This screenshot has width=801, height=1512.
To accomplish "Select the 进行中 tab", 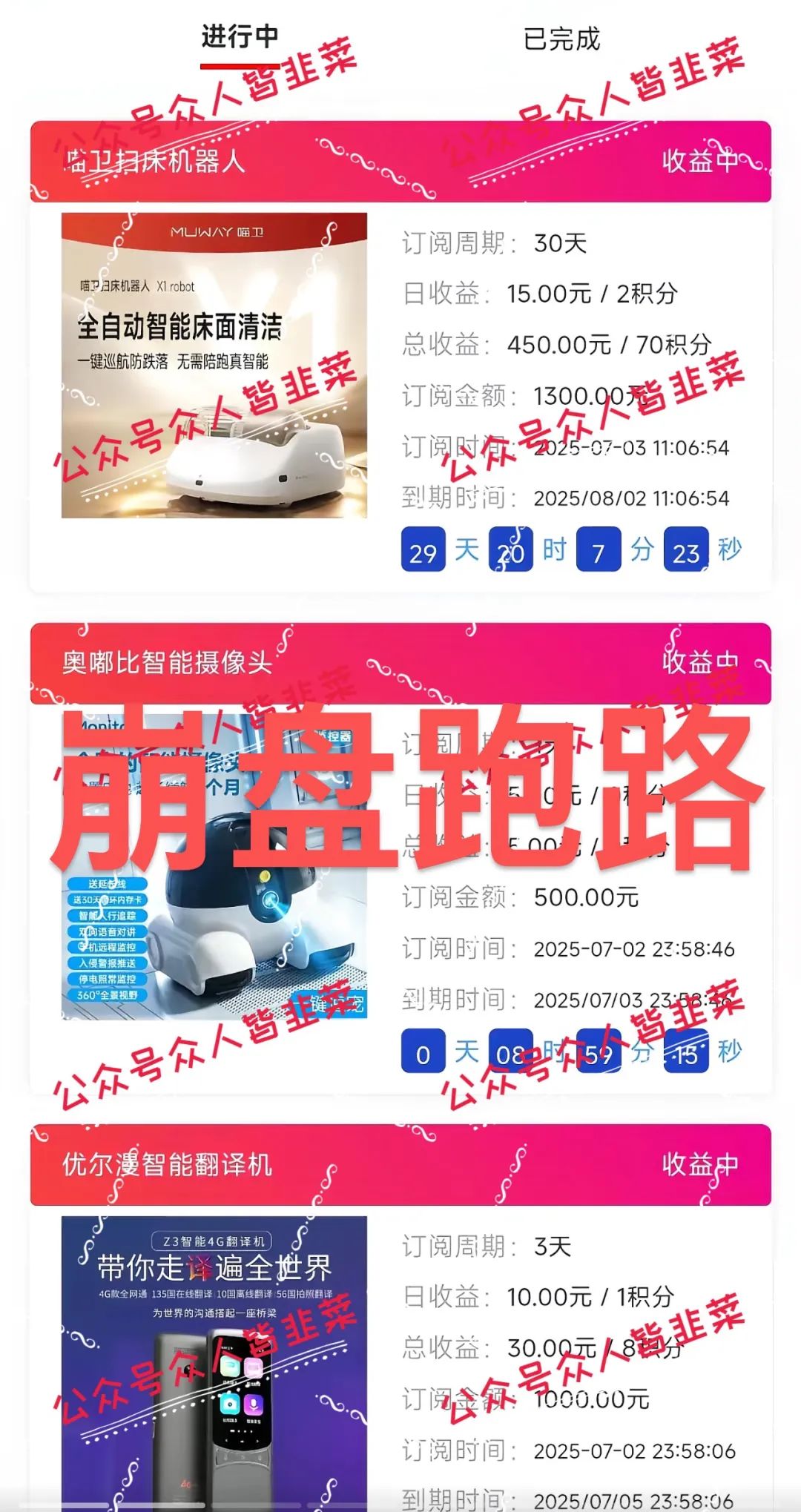I will coord(240,37).
